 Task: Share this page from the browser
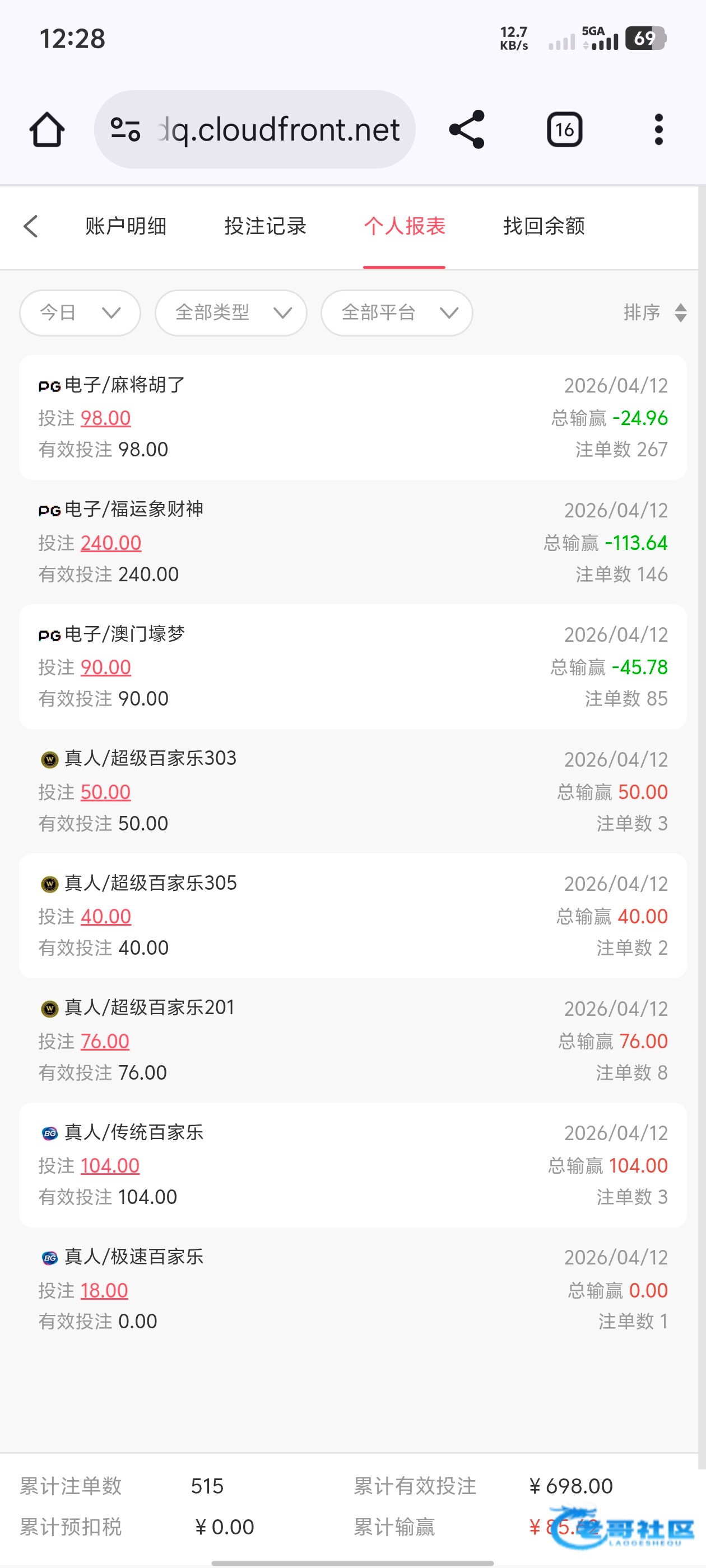[x=467, y=130]
